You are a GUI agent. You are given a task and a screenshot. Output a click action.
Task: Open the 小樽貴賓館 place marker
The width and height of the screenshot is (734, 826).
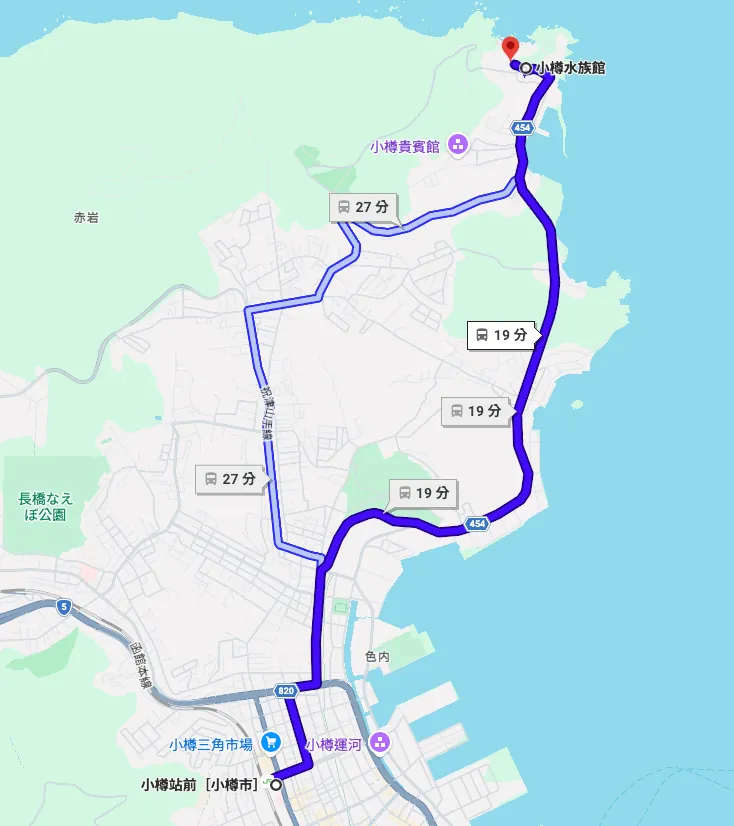coord(458,145)
